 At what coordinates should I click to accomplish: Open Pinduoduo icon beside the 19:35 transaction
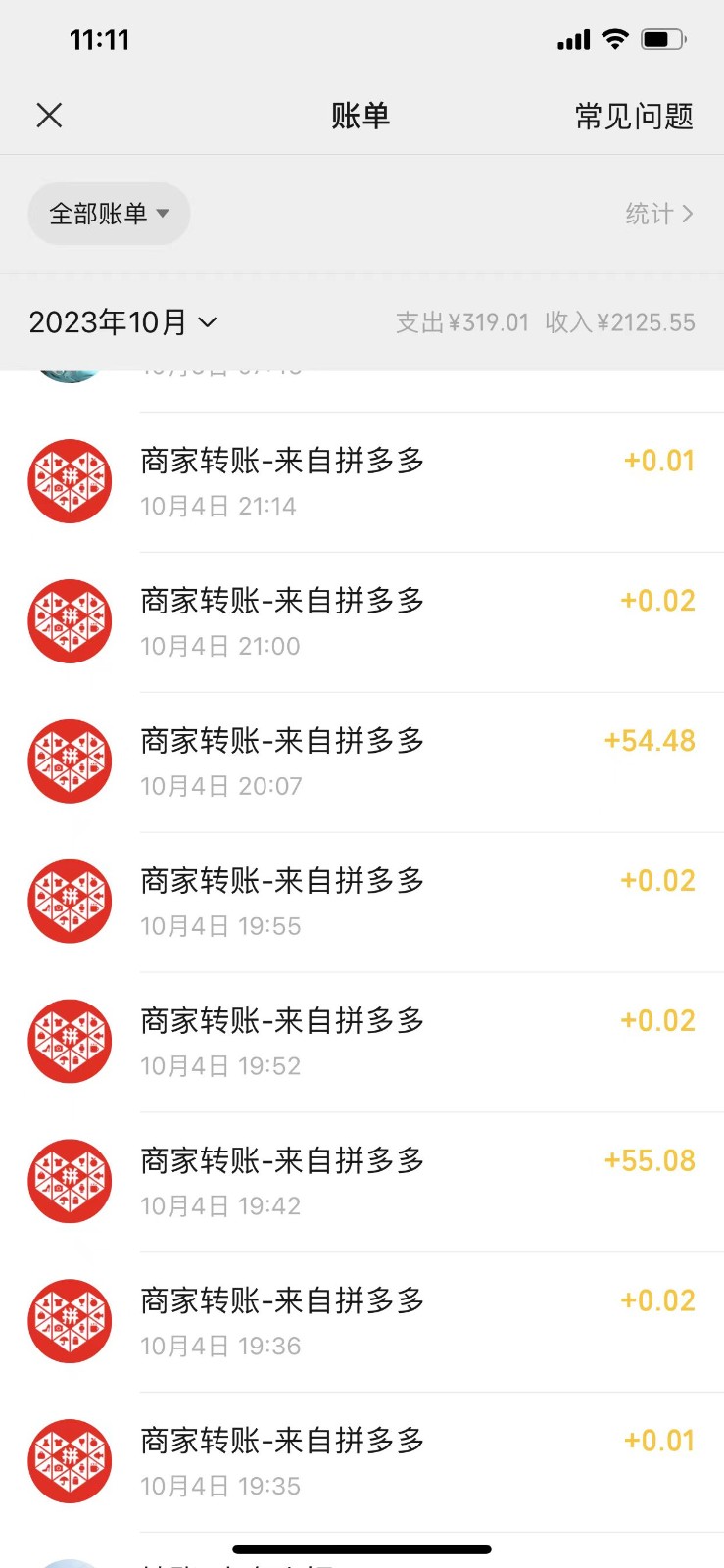click(x=69, y=1460)
